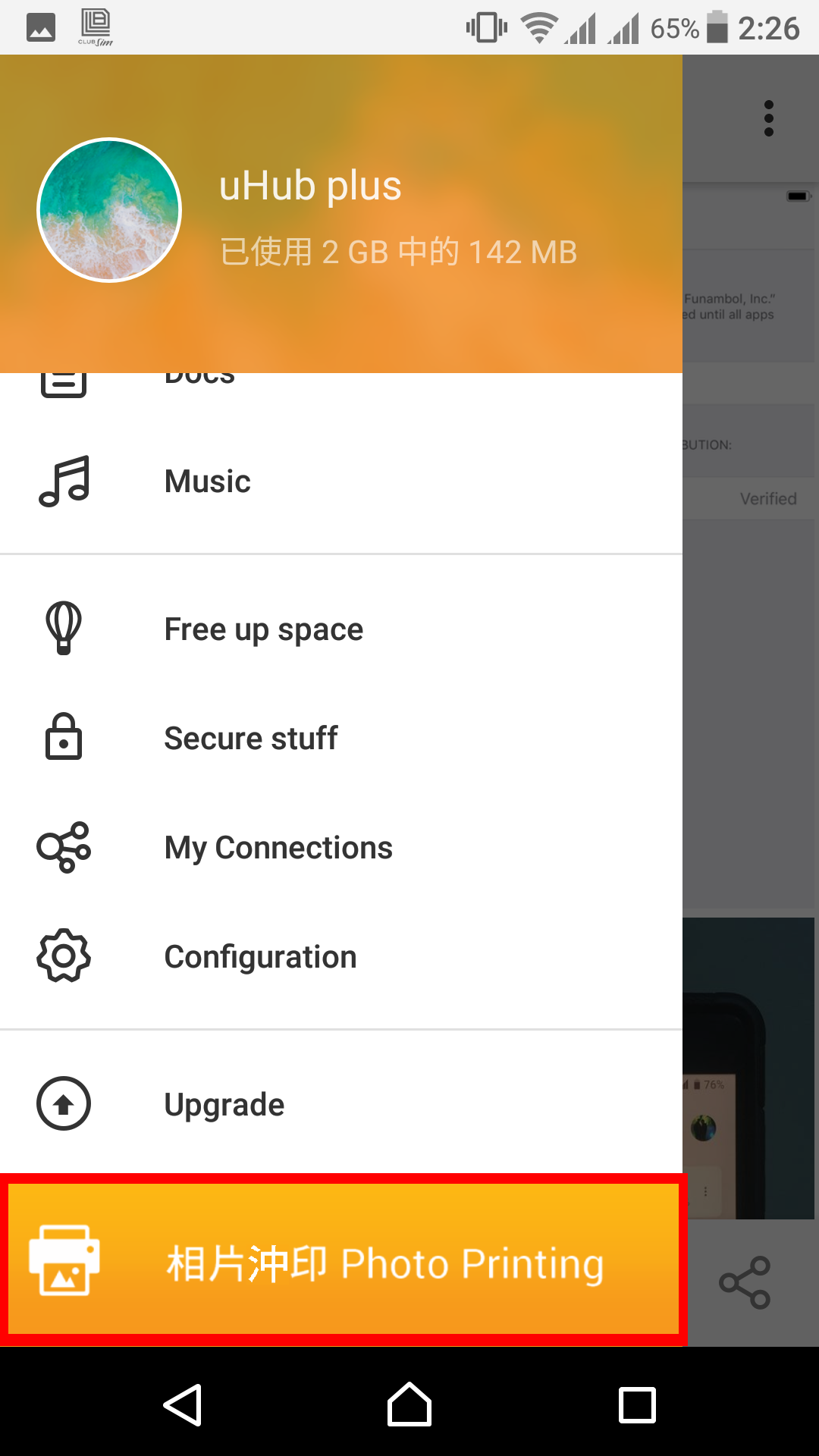Viewport: 819px width, 1456px height.
Task: Select Free up space
Action: 263,629
